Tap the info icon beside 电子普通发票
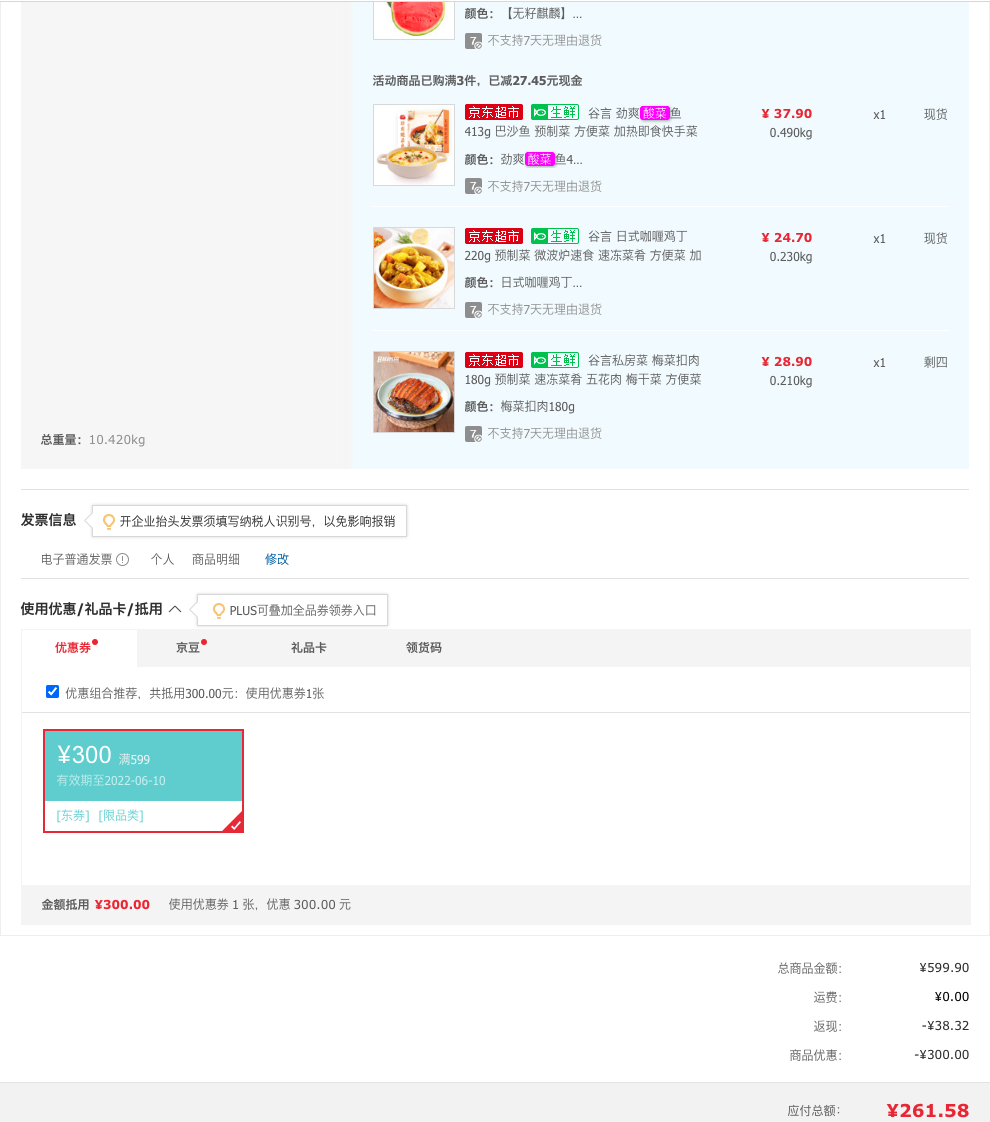990x1122 pixels. pyautogui.click(x=123, y=560)
